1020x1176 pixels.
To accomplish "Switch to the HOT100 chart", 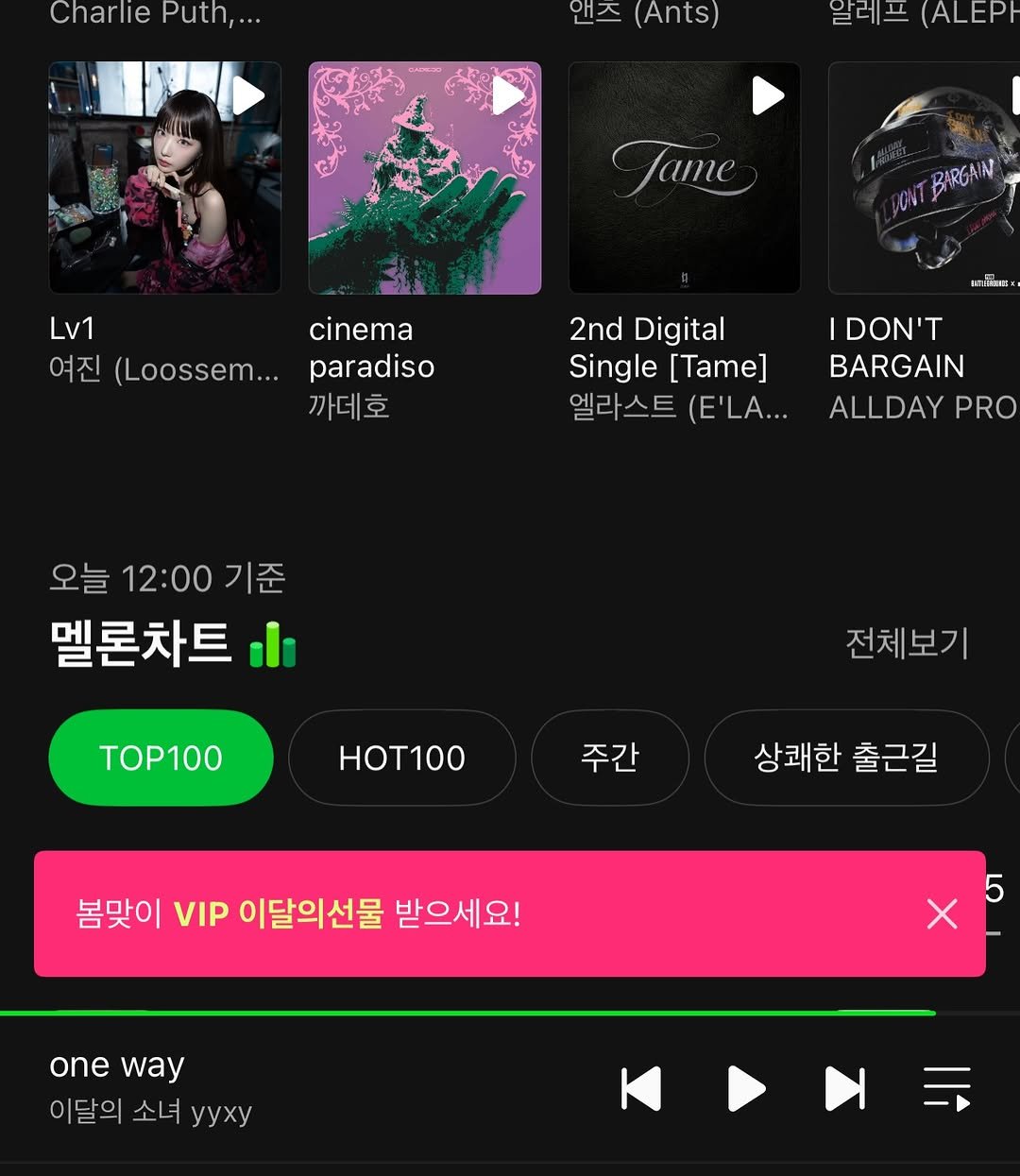I will (x=401, y=758).
